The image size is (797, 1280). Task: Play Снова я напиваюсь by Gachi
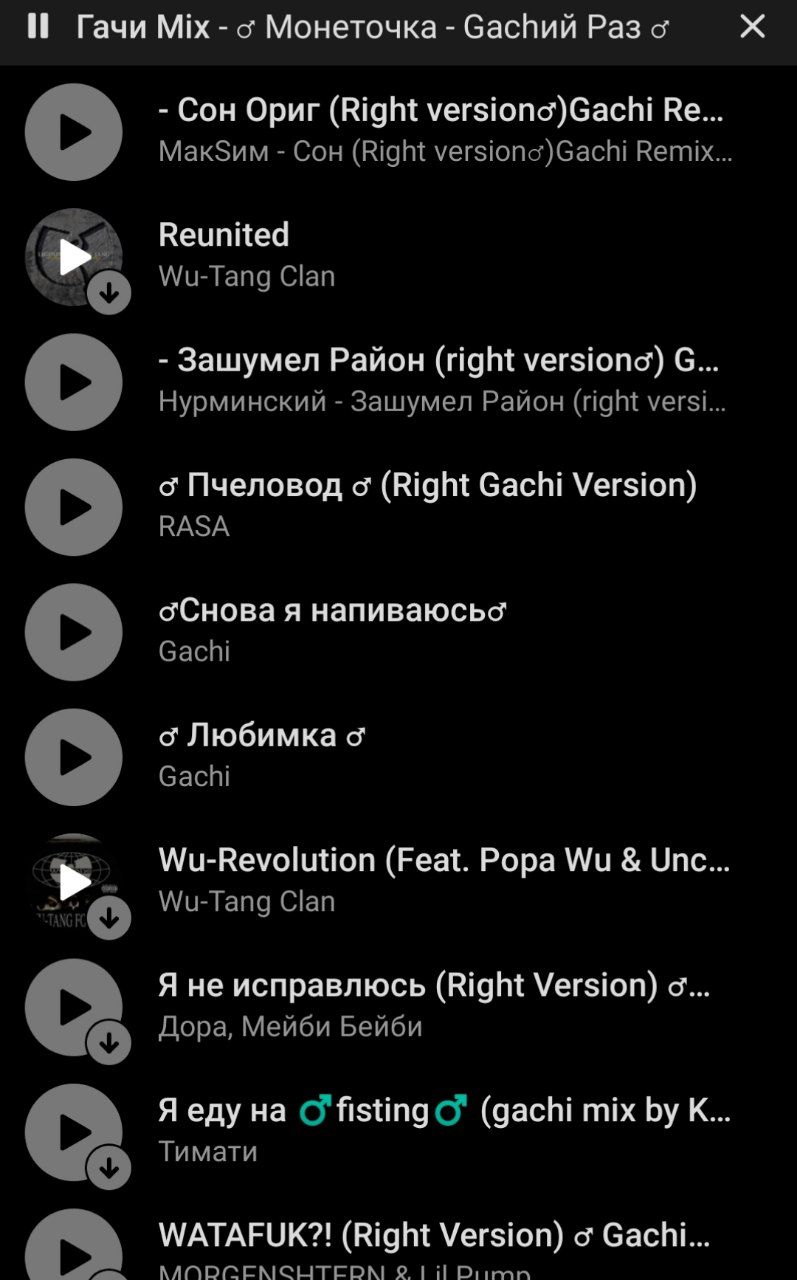pos(74,632)
